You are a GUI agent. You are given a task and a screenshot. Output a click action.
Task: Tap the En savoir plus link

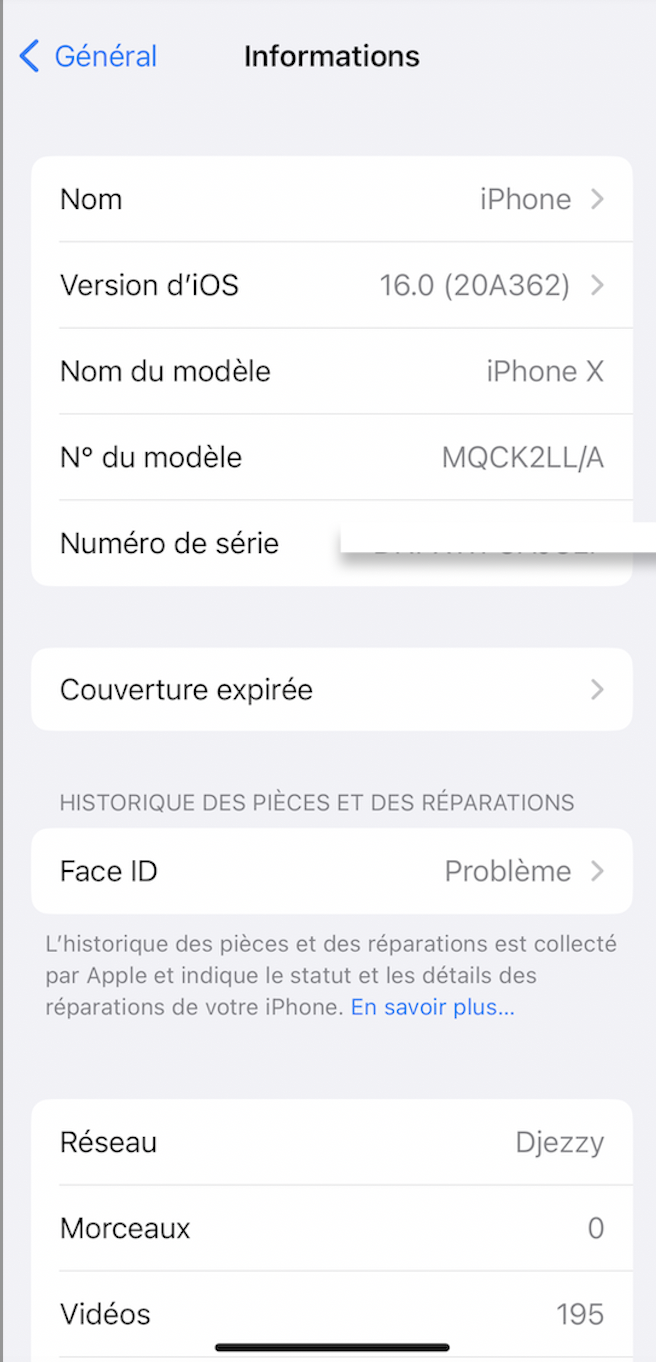(x=432, y=1007)
